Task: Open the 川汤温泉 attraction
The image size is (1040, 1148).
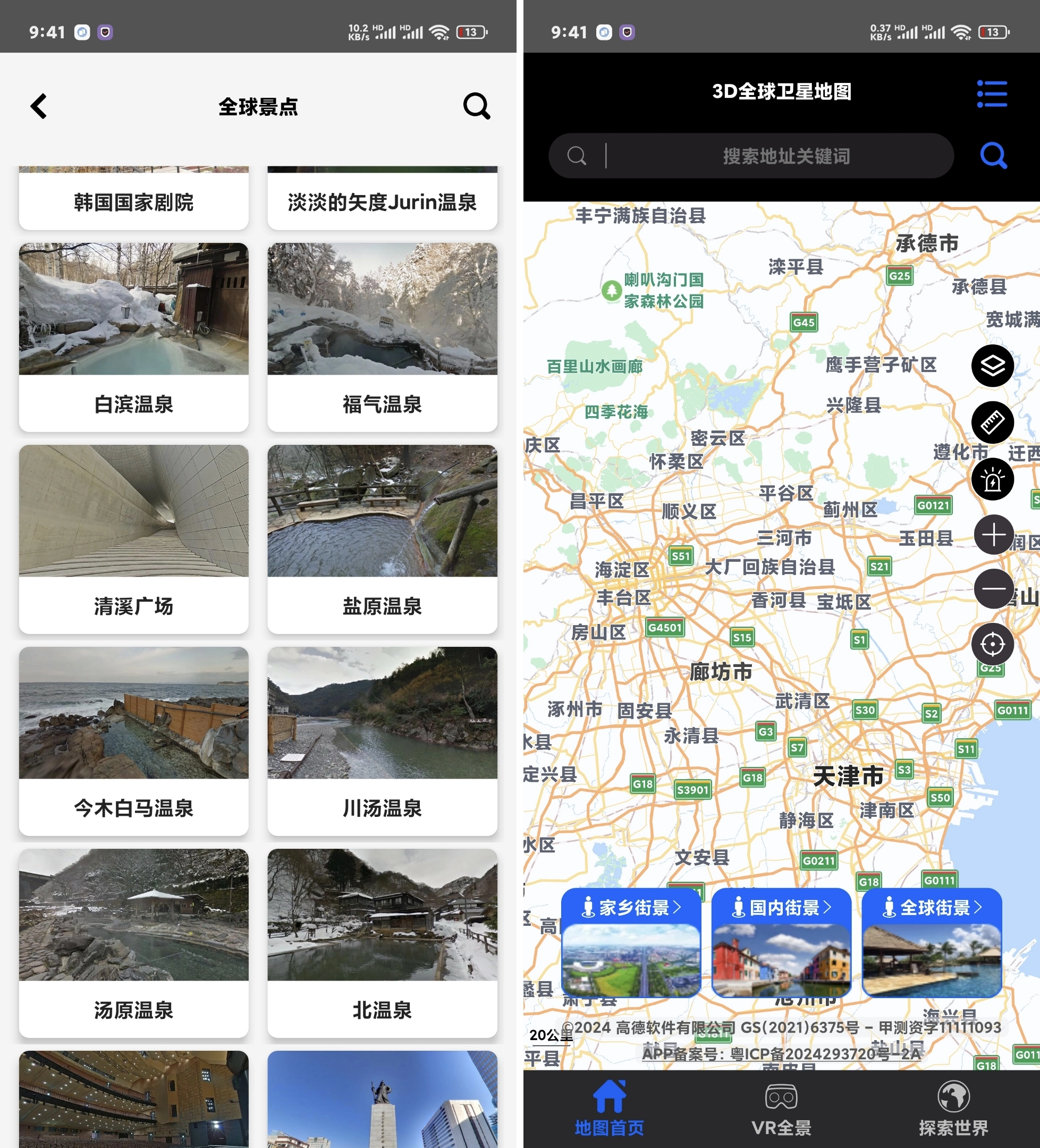Action: tap(382, 740)
